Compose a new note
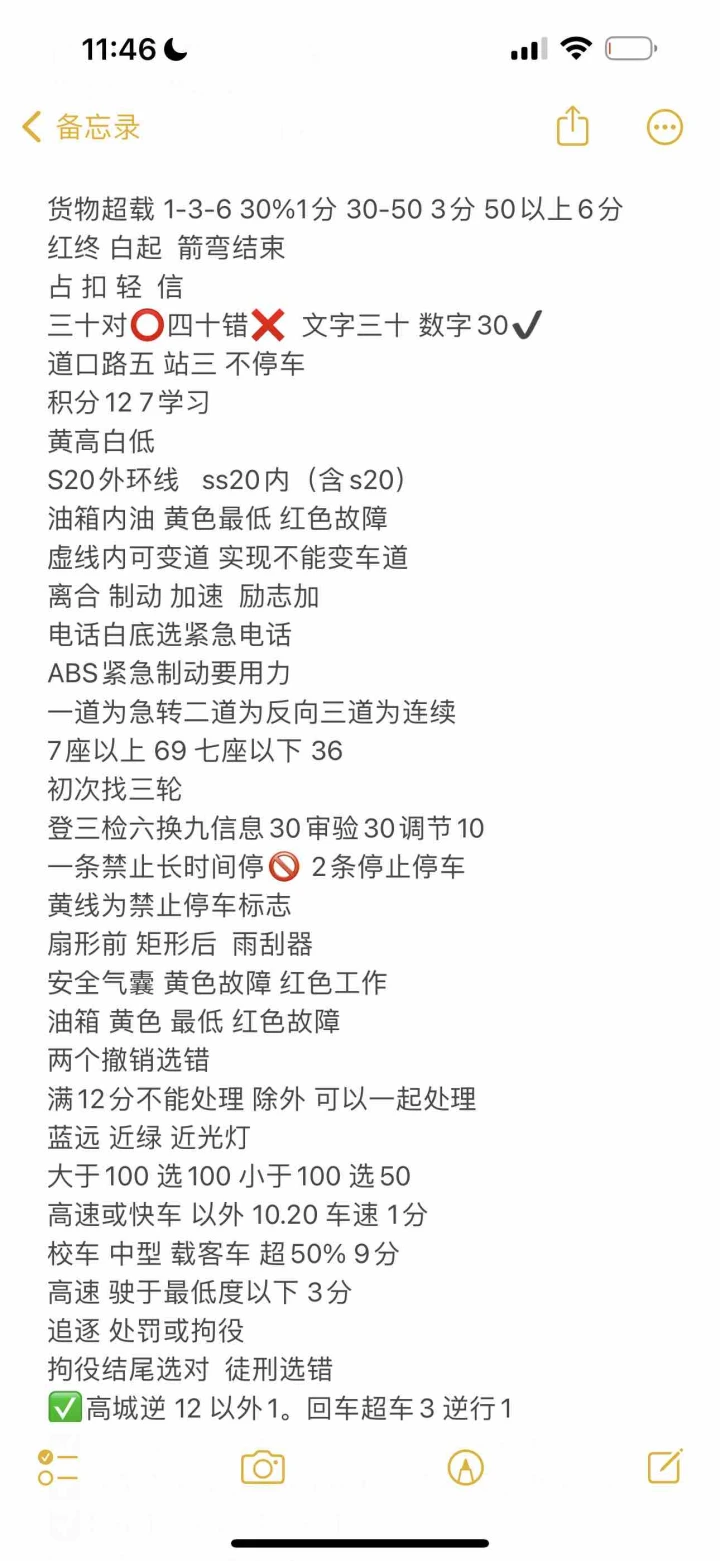The height and width of the screenshot is (1561, 720). coord(665,1466)
